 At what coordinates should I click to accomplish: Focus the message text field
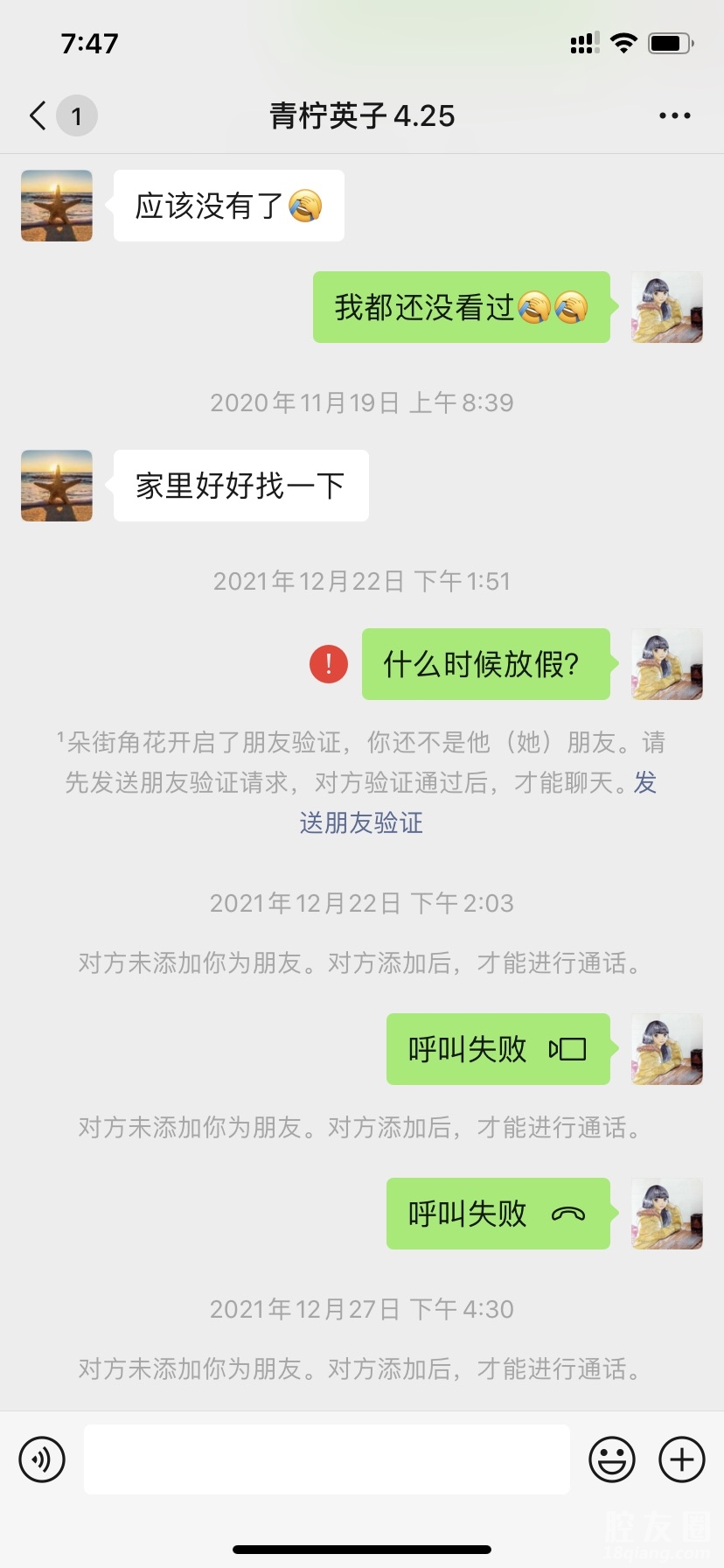click(x=327, y=1459)
